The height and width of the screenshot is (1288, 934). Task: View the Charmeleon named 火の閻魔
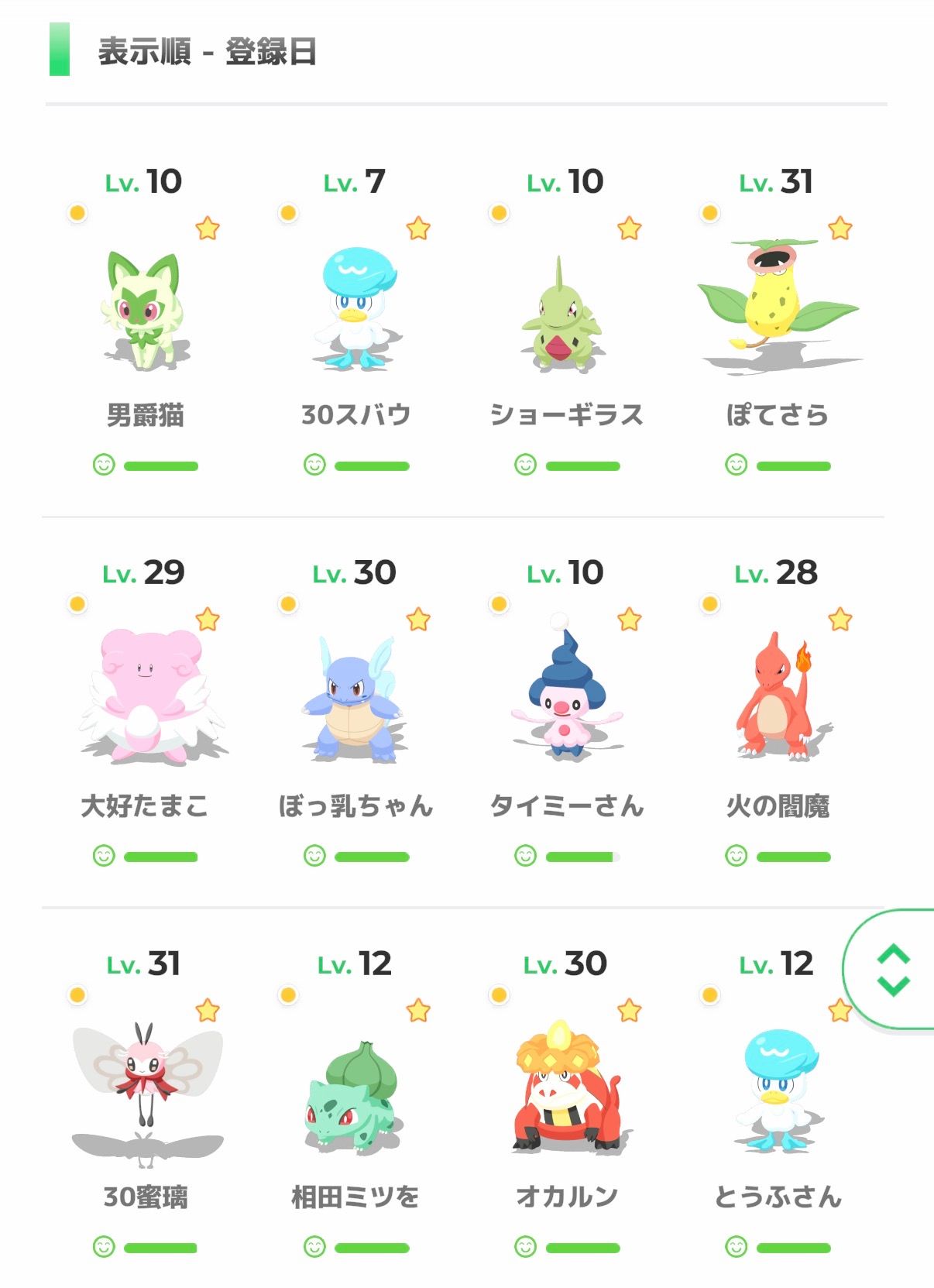click(x=777, y=697)
